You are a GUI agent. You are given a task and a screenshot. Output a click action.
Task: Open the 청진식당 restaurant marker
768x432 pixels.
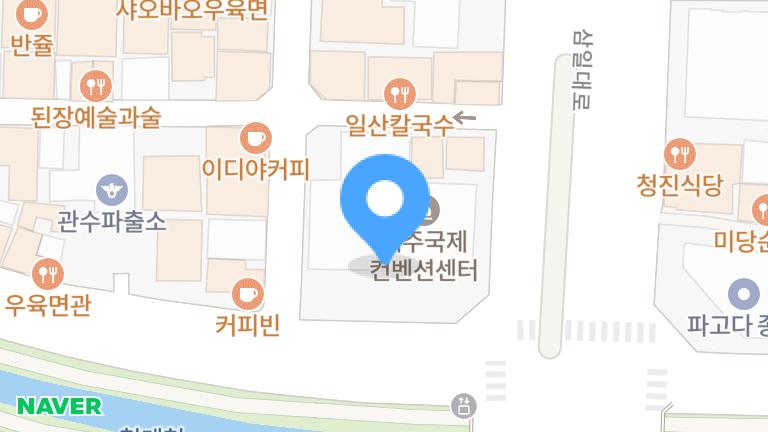(679, 155)
